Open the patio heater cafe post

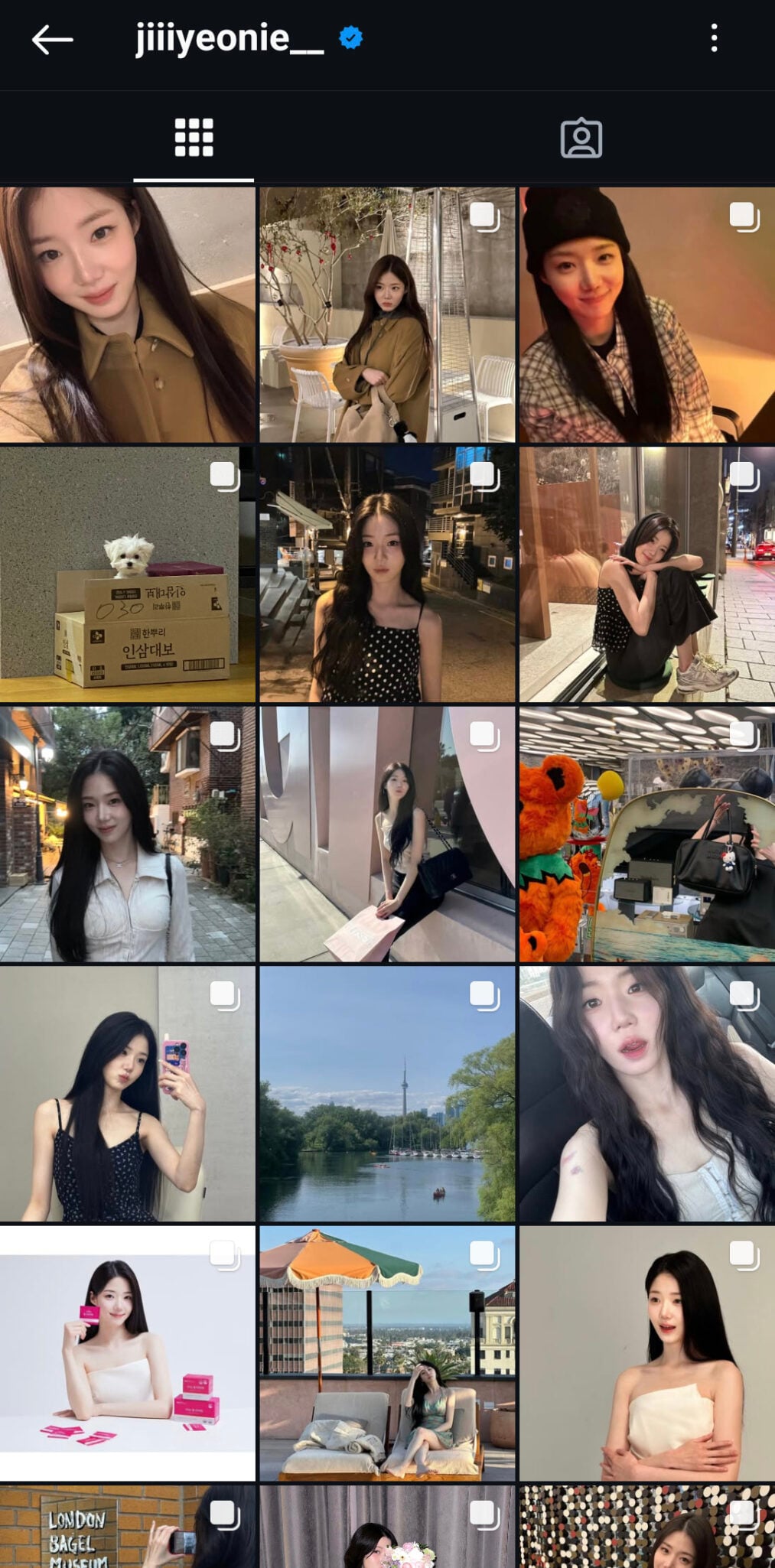click(386, 314)
